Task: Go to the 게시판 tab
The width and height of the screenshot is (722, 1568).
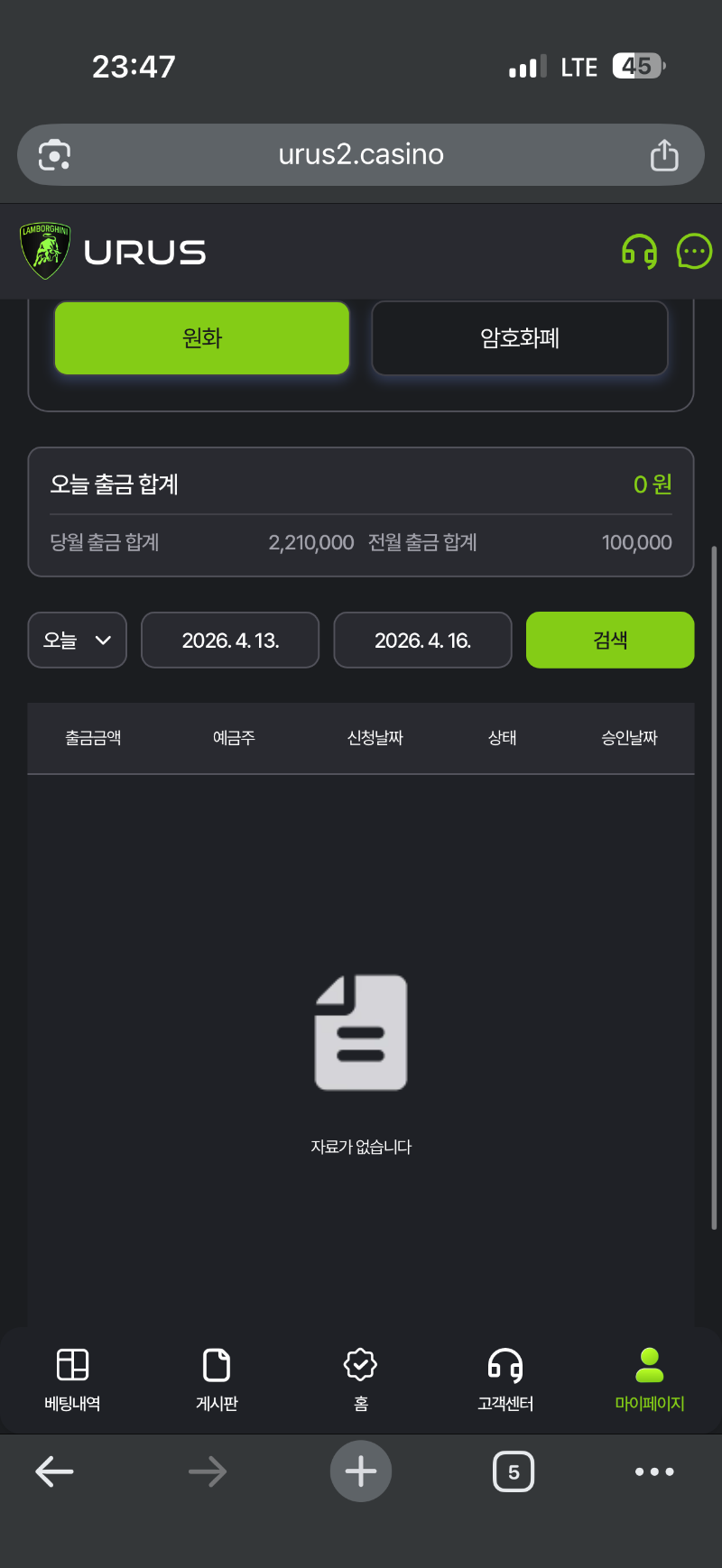Action: tap(217, 1379)
